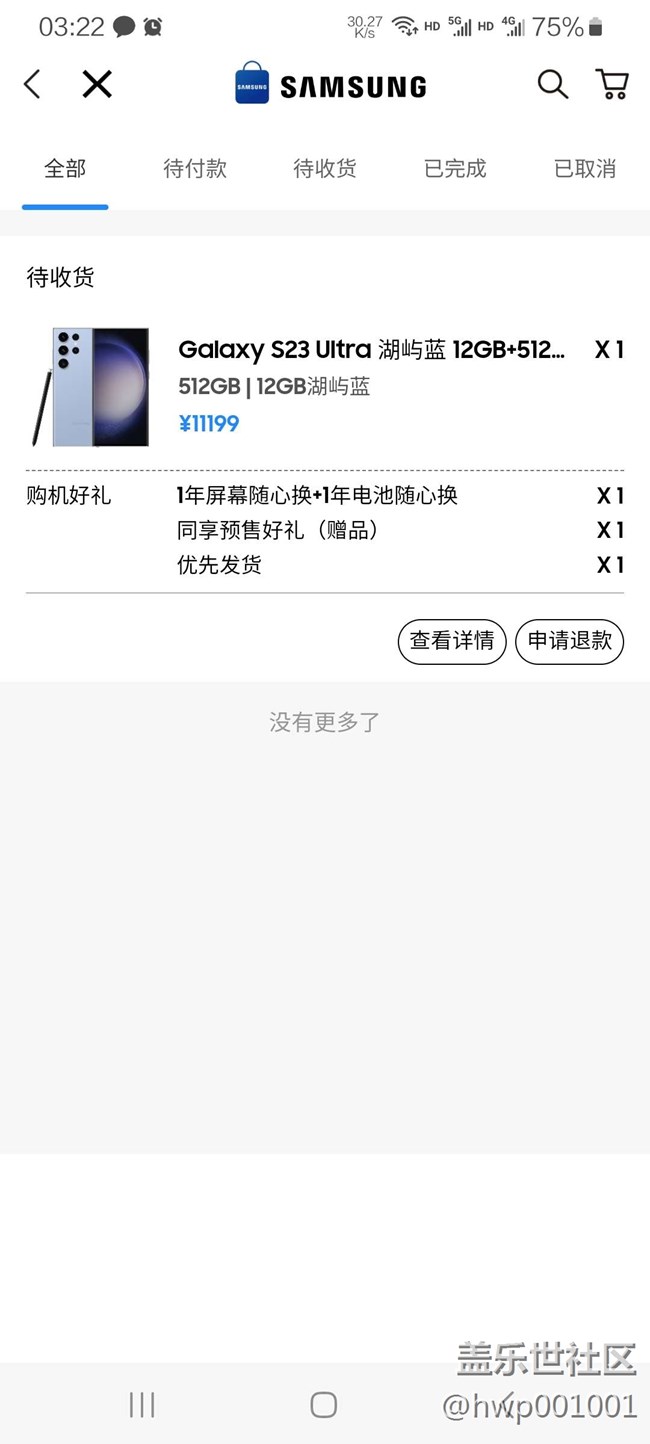Go back using the header arrow
Screen dimensions: 650x1444
32,85
